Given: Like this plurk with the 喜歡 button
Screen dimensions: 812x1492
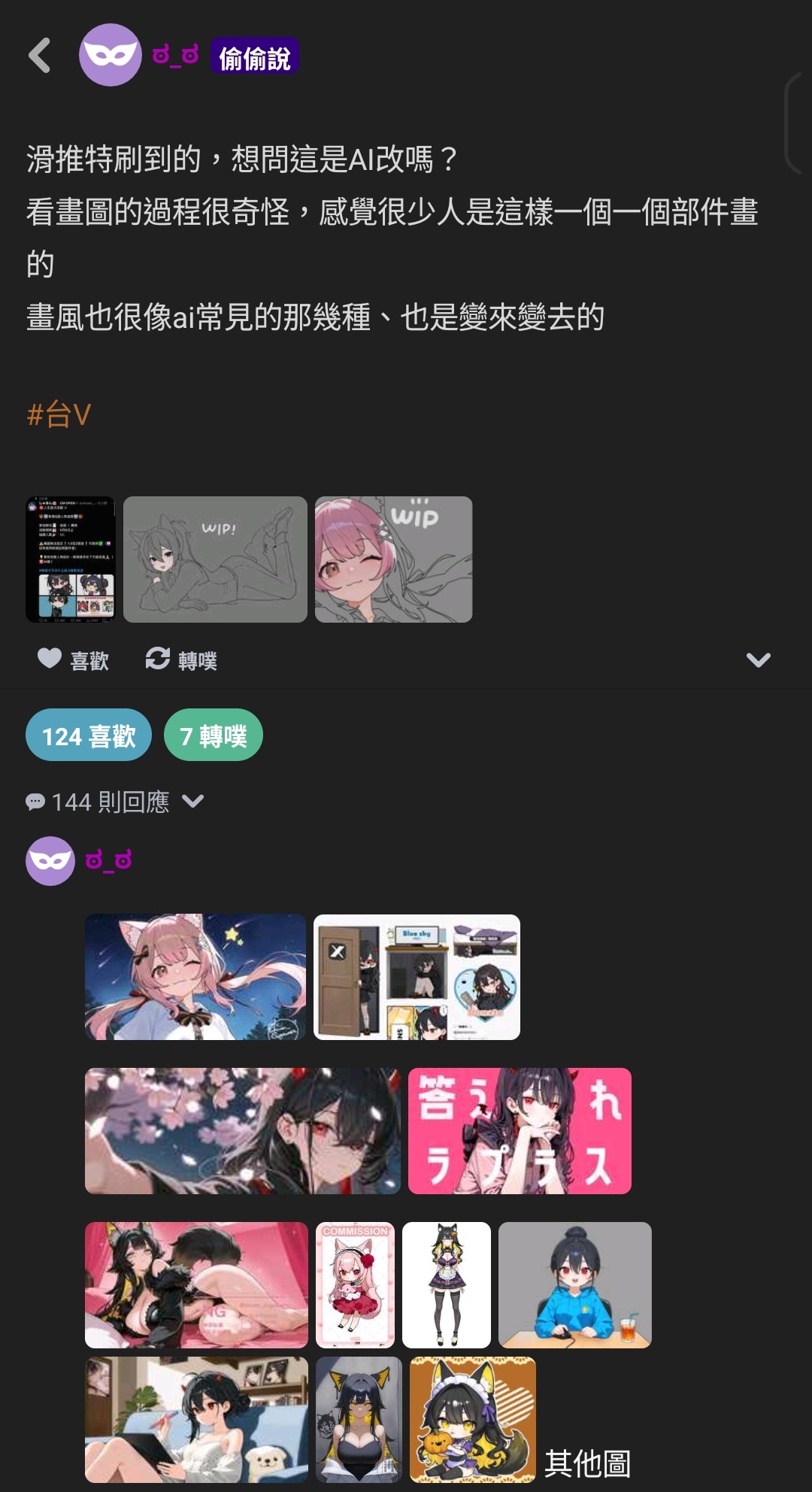Looking at the screenshot, I should point(73,660).
